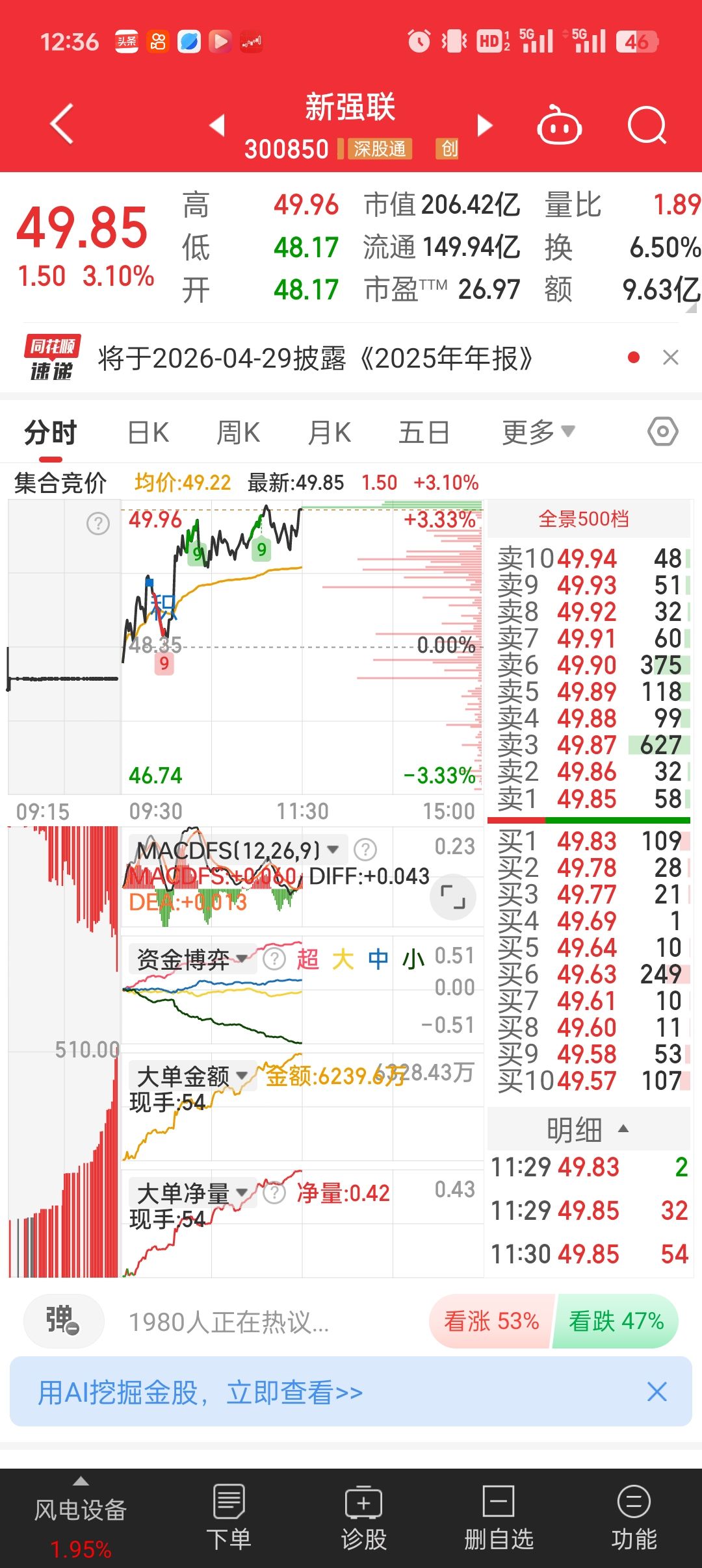
Task: Vote 看跌 on this stock
Action: coord(616,1321)
